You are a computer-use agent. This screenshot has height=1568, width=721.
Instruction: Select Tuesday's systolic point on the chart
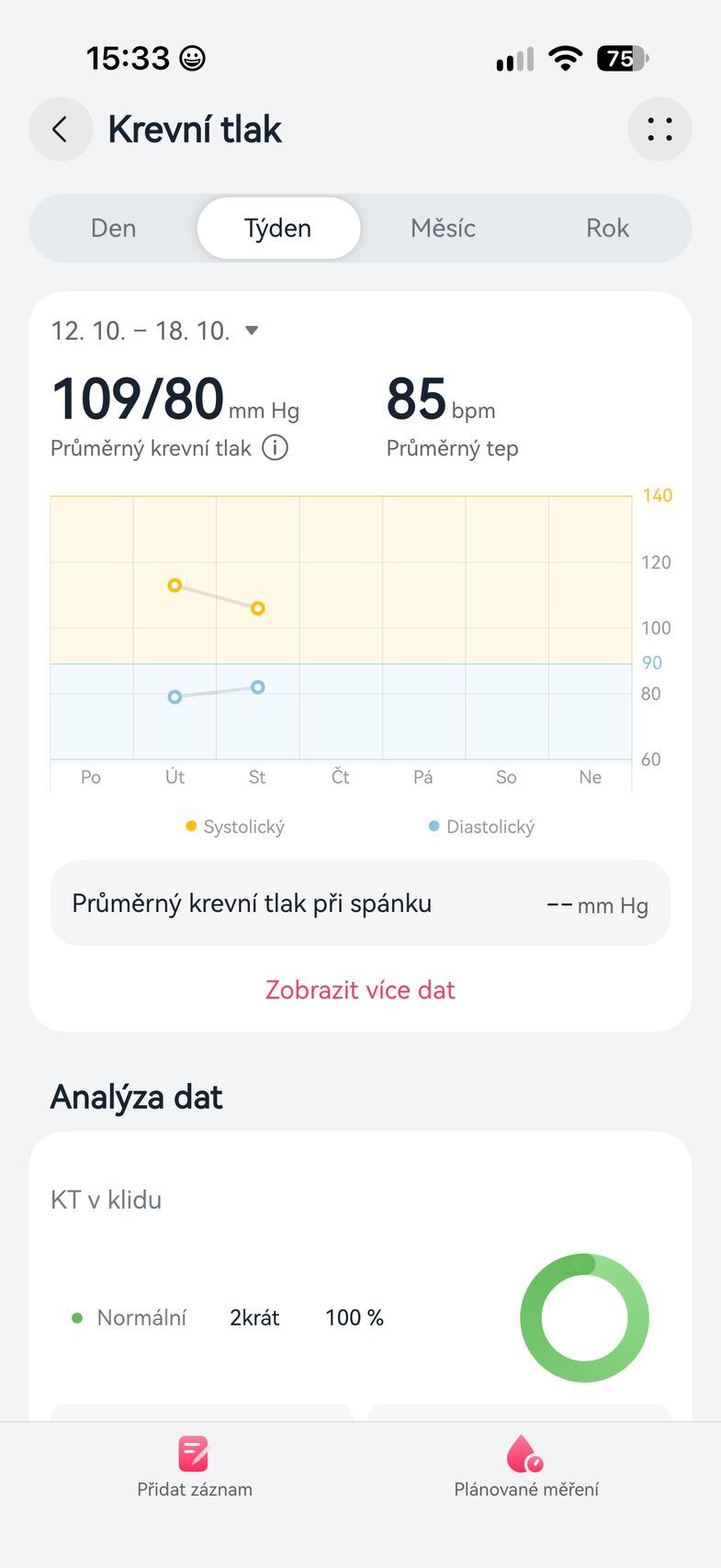[175, 585]
